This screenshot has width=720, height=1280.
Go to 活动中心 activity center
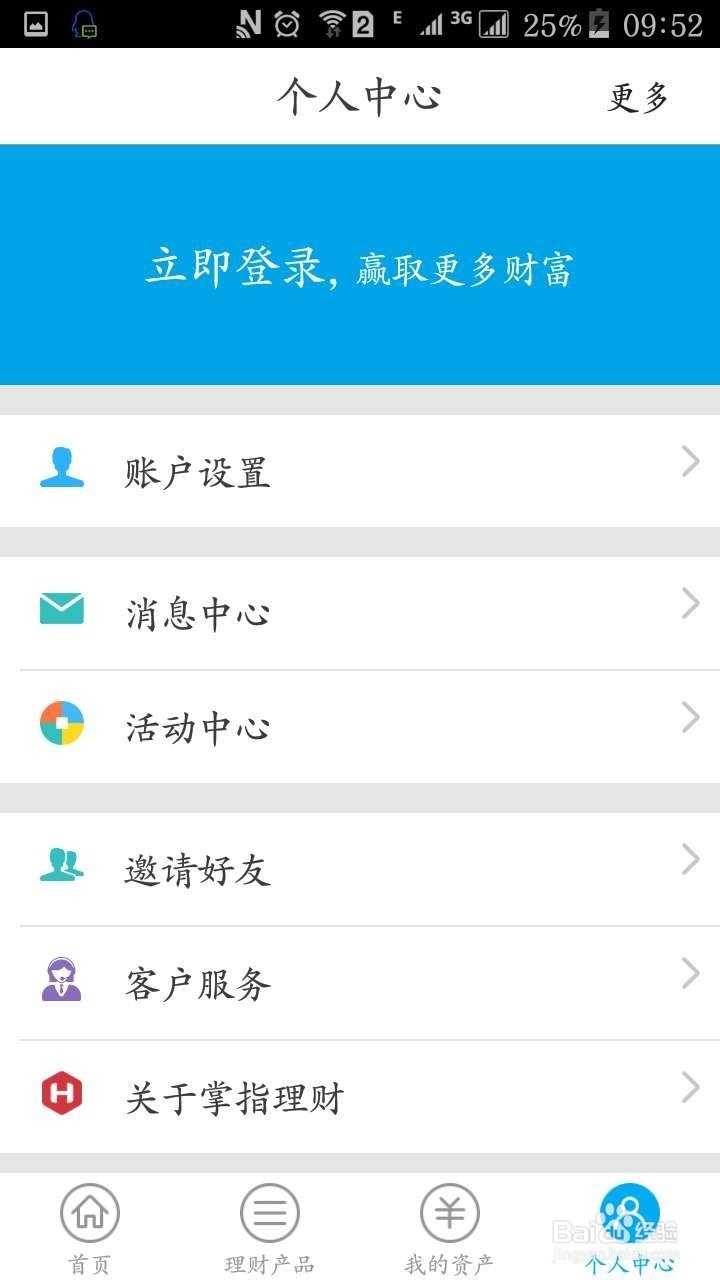pos(360,727)
